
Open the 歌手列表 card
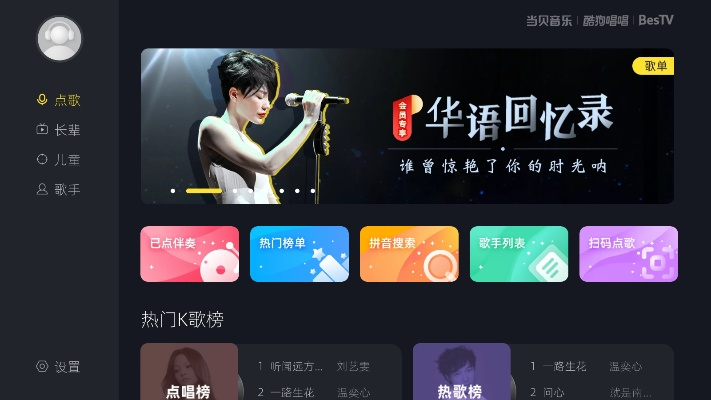[518, 254]
